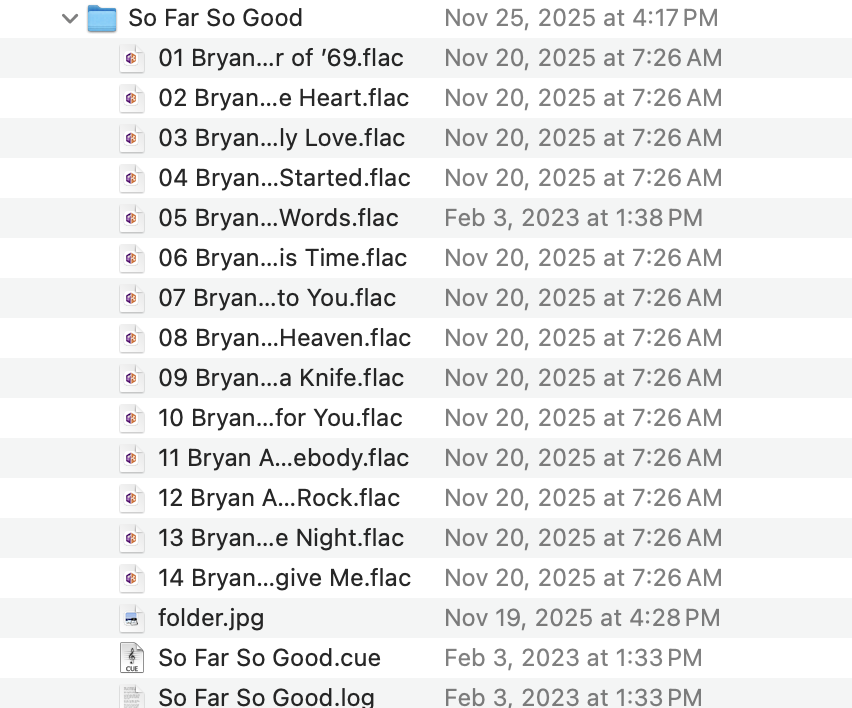Select track 01 ending in of '69.flac

[x=280, y=58]
